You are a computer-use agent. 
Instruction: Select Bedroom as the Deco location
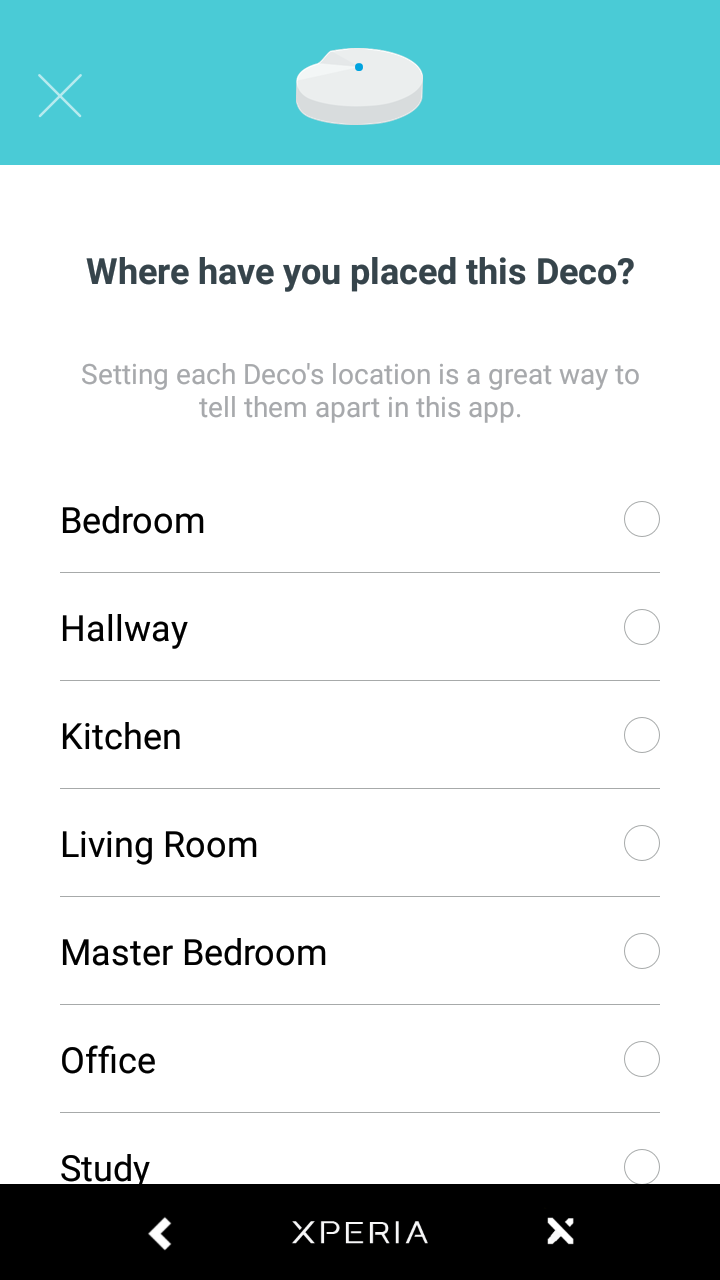360,520
